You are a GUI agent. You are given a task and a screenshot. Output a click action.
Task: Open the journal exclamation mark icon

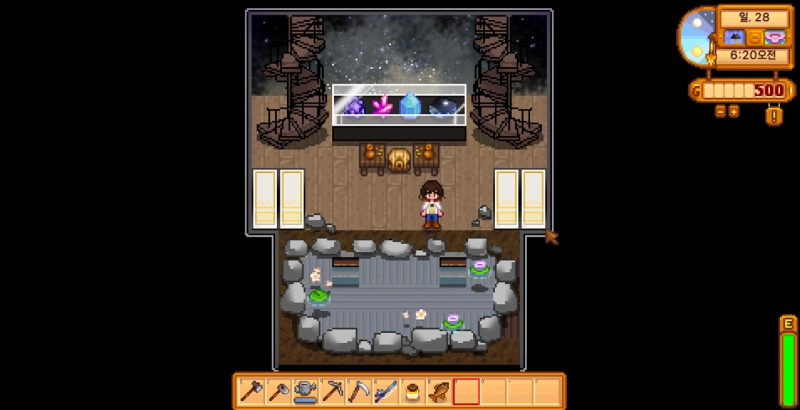tap(774, 115)
